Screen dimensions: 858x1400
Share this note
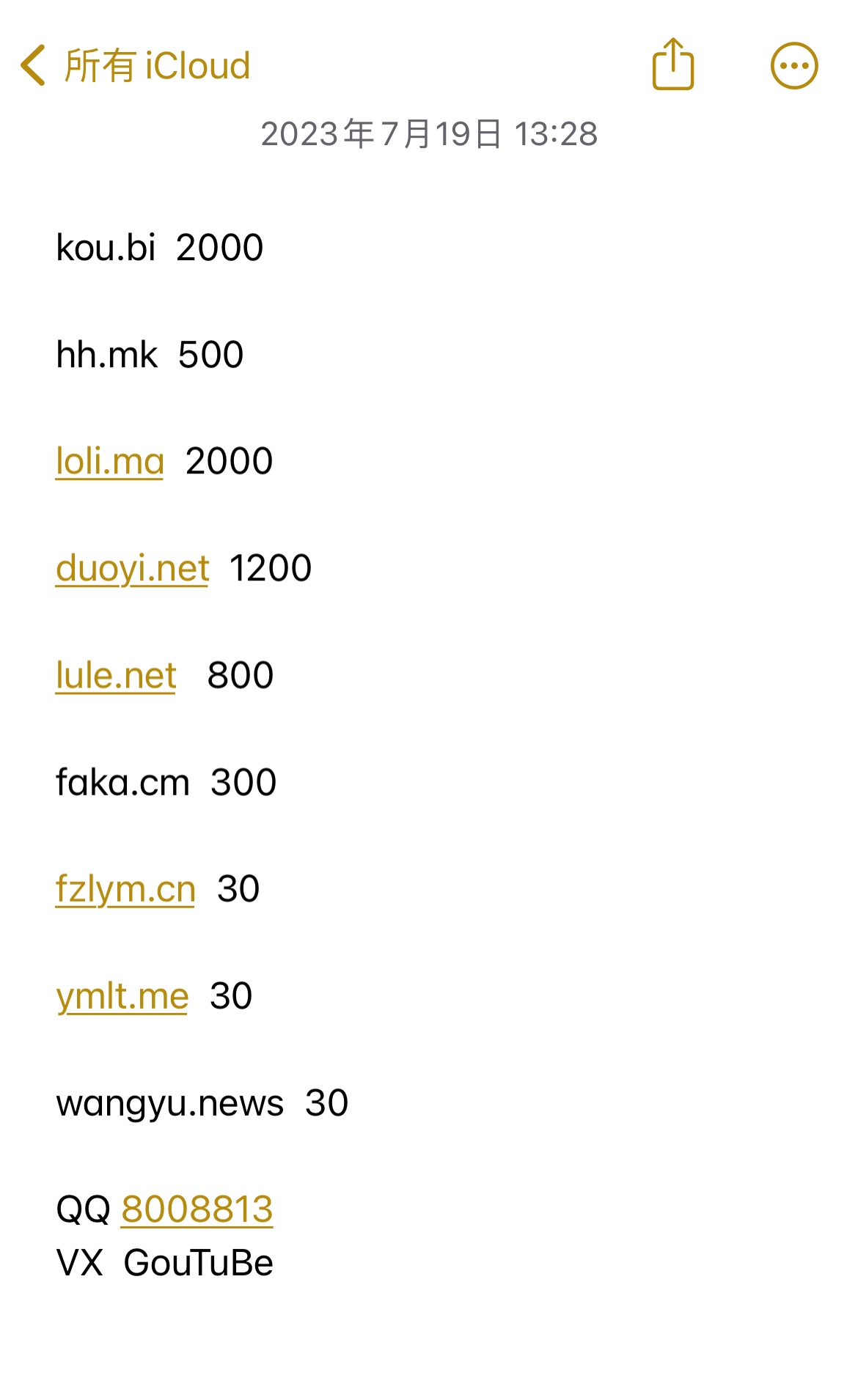[x=672, y=65]
